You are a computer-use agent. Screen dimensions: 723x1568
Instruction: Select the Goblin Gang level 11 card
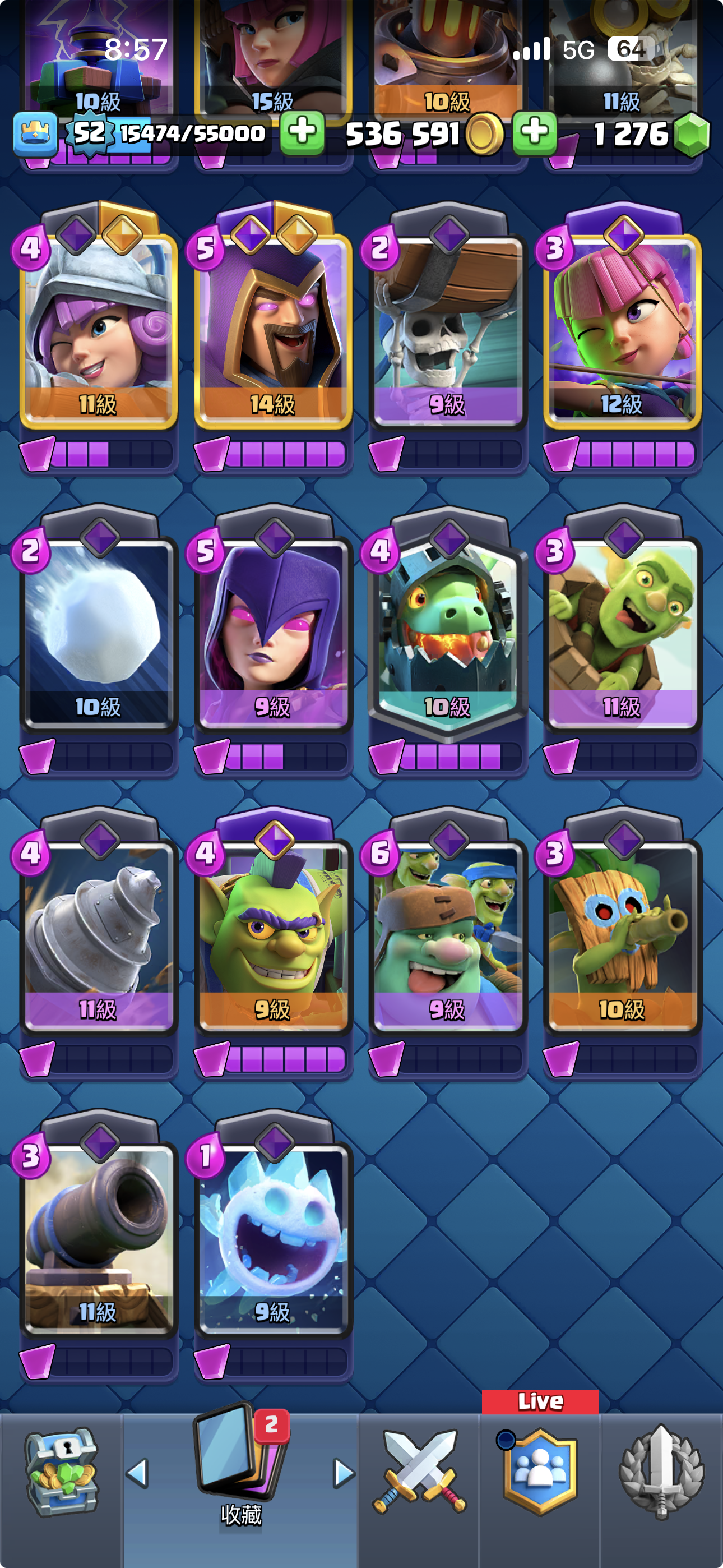[x=622, y=633]
